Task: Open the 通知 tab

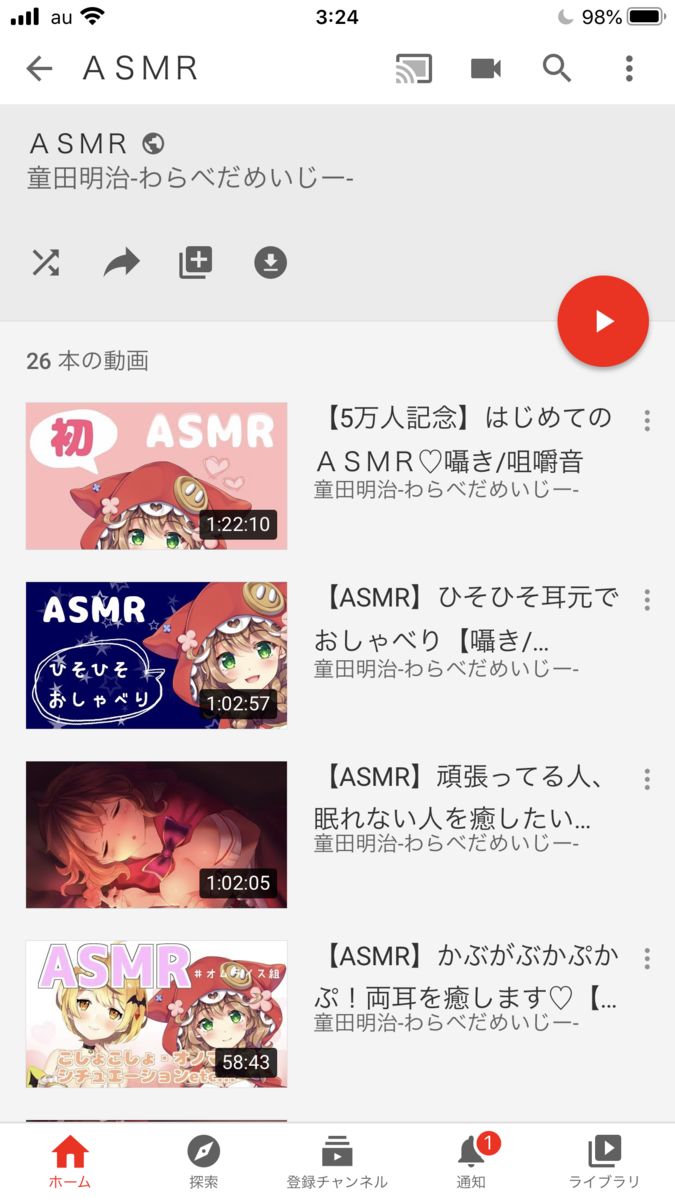Action: pyautogui.click(x=471, y=1162)
